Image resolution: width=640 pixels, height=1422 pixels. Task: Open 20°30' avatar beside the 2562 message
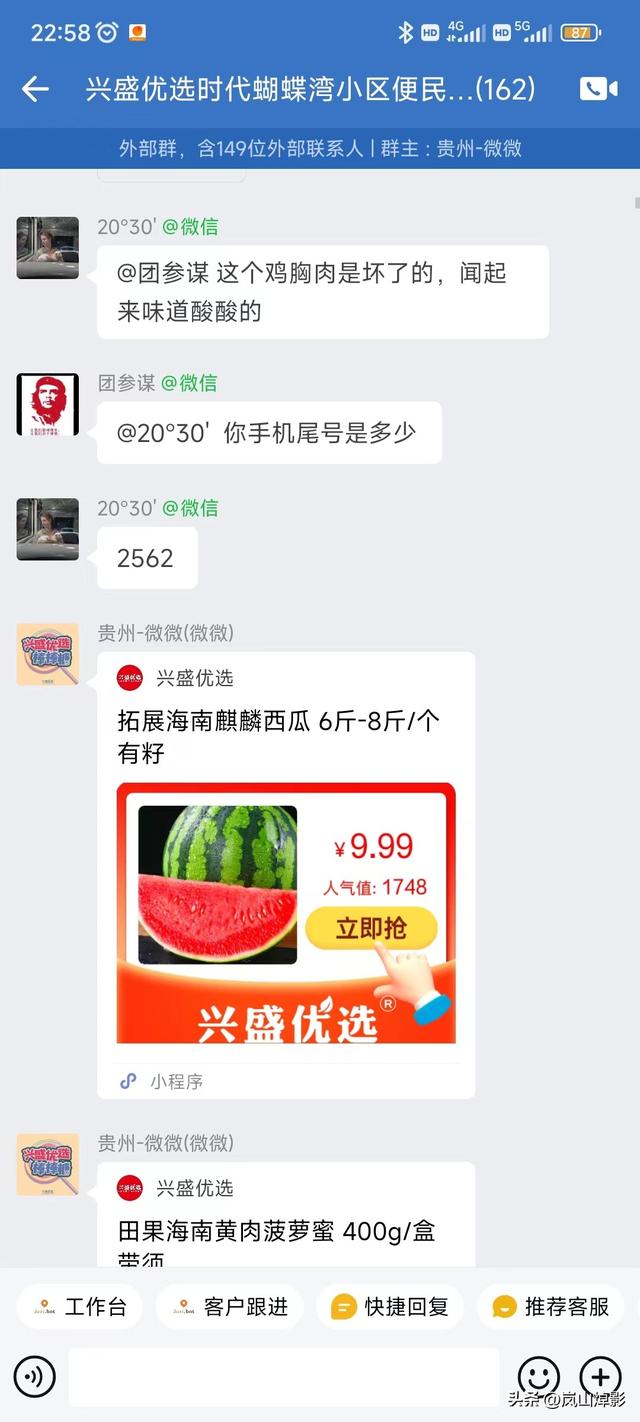coord(48,529)
